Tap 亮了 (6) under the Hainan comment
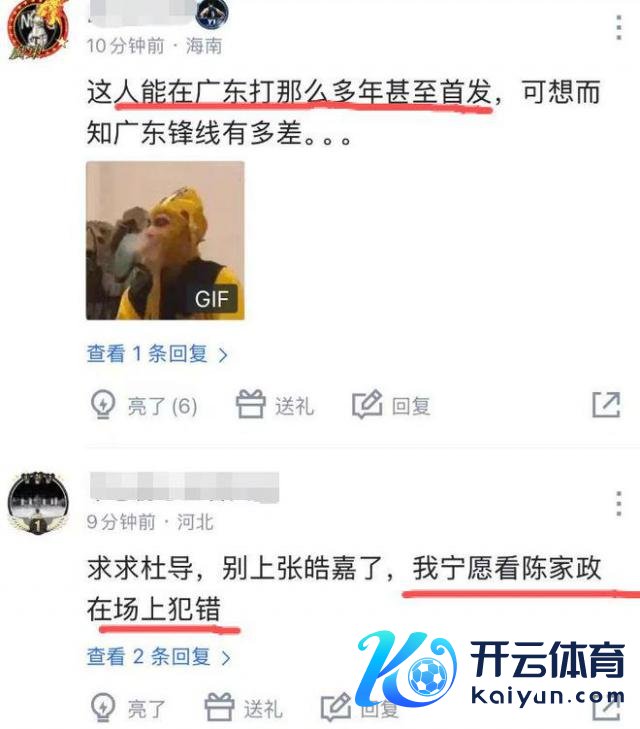The height and width of the screenshot is (729, 640). (x=144, y=405)
